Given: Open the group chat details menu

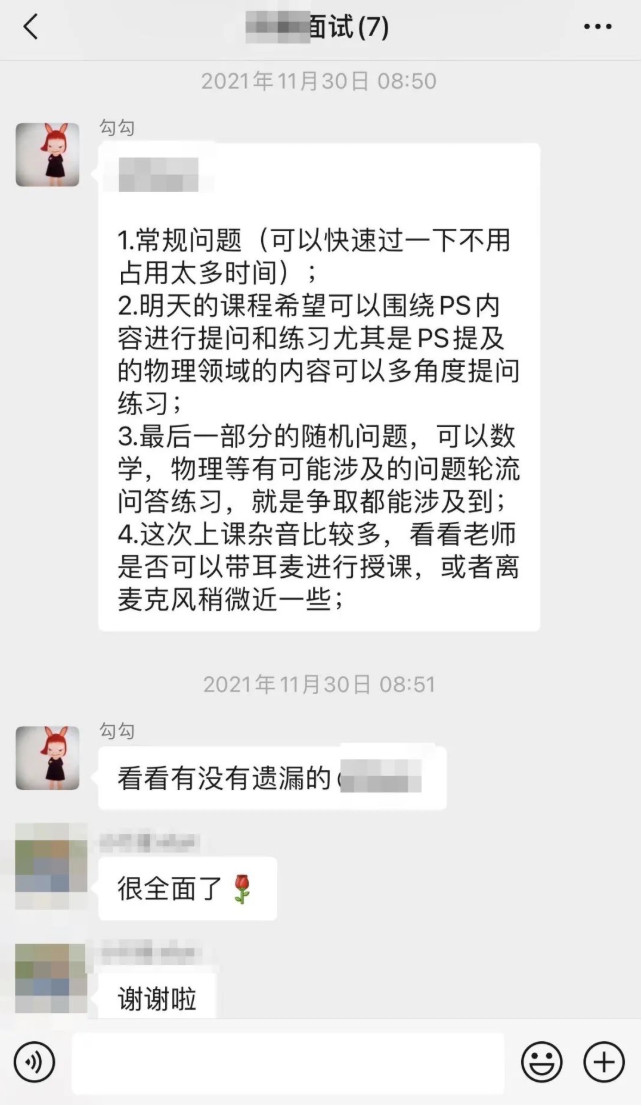Looking at the screenshot, I should tap(597, 27).
